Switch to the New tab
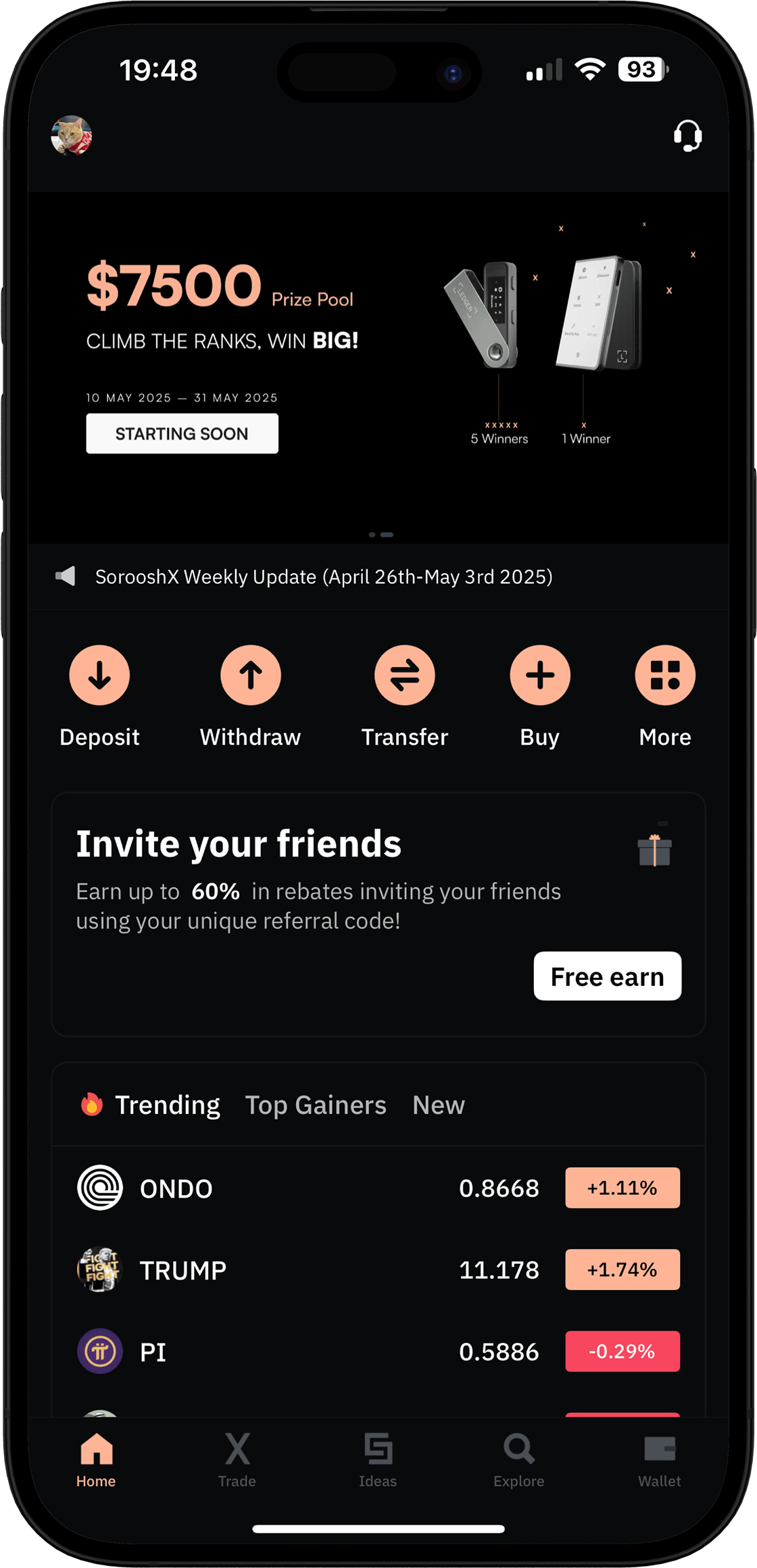Screen dimensions: 757x1568 [439, 1105]
